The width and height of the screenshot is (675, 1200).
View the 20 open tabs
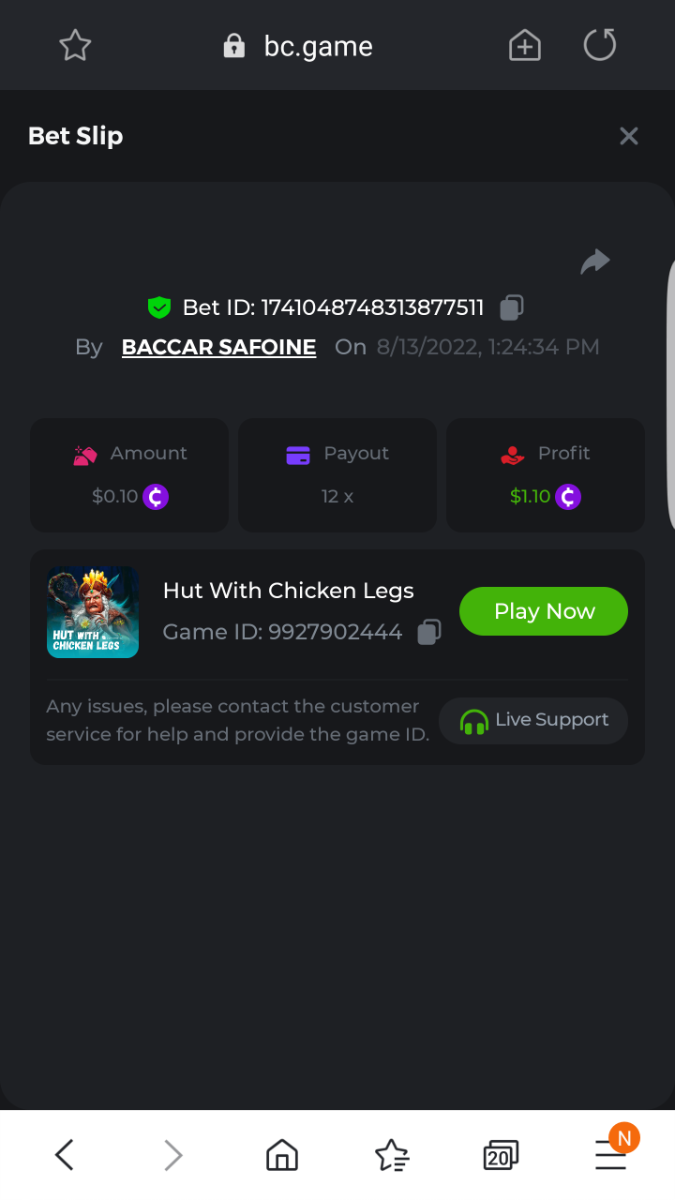tap(500, 1155)
